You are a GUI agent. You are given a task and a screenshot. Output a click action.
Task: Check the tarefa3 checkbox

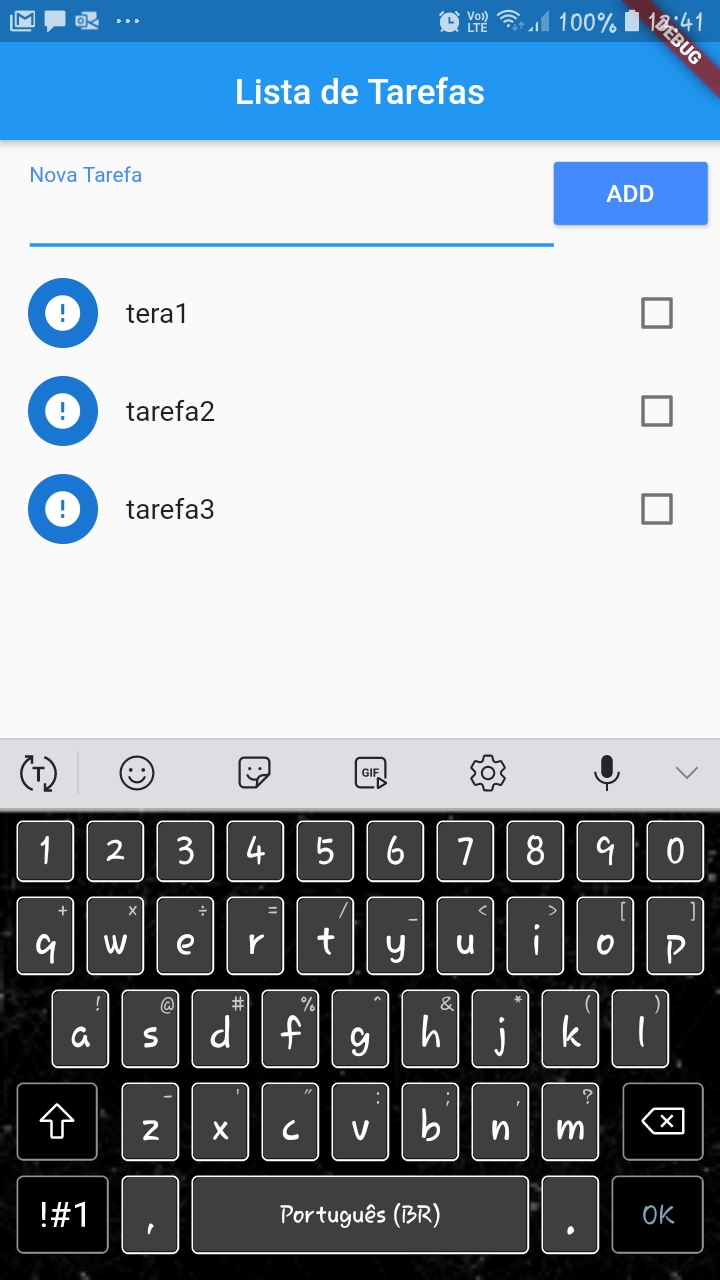tap(657, 509)
